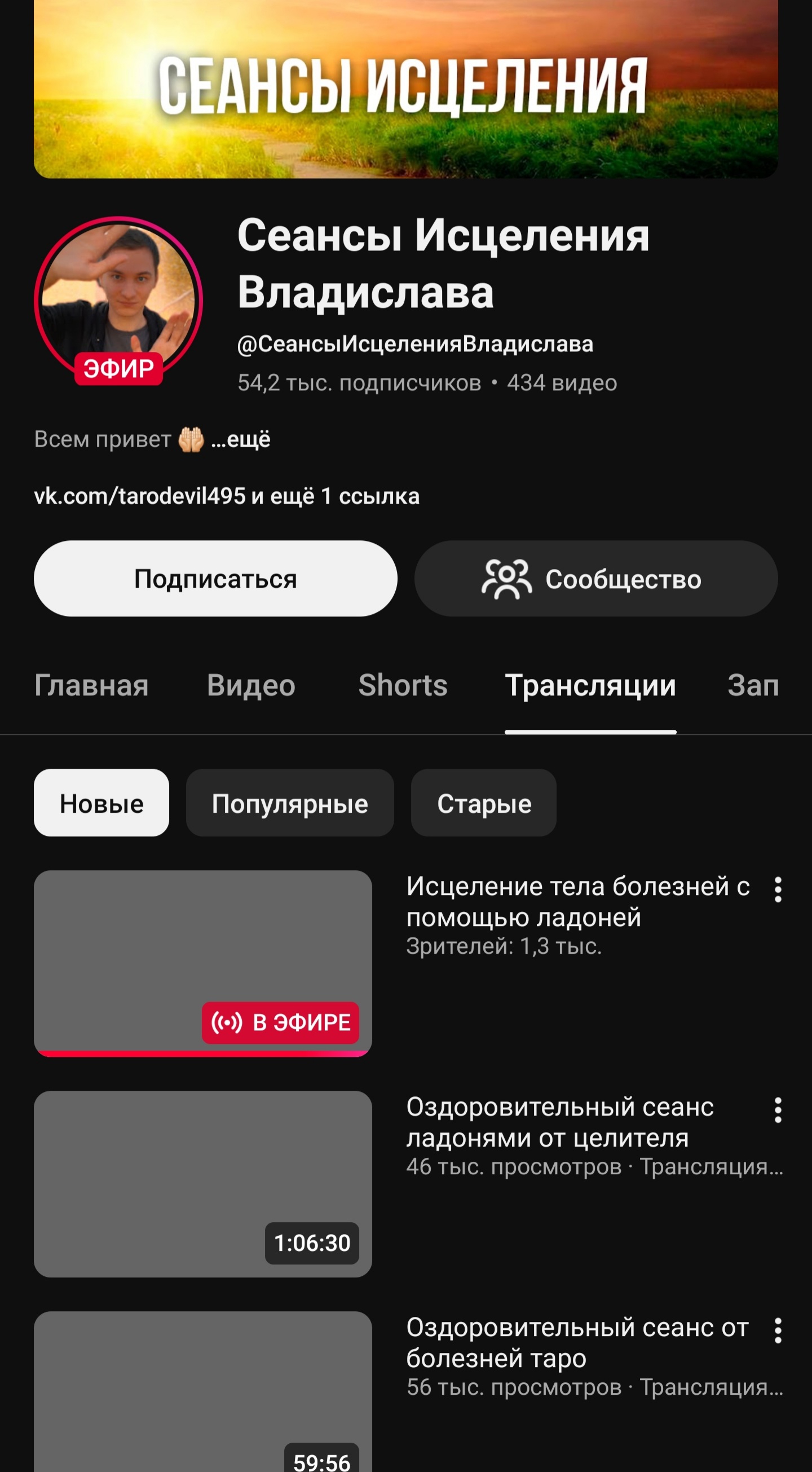Open the live channel avatar with ЭФИР badge

click(118, 299)
